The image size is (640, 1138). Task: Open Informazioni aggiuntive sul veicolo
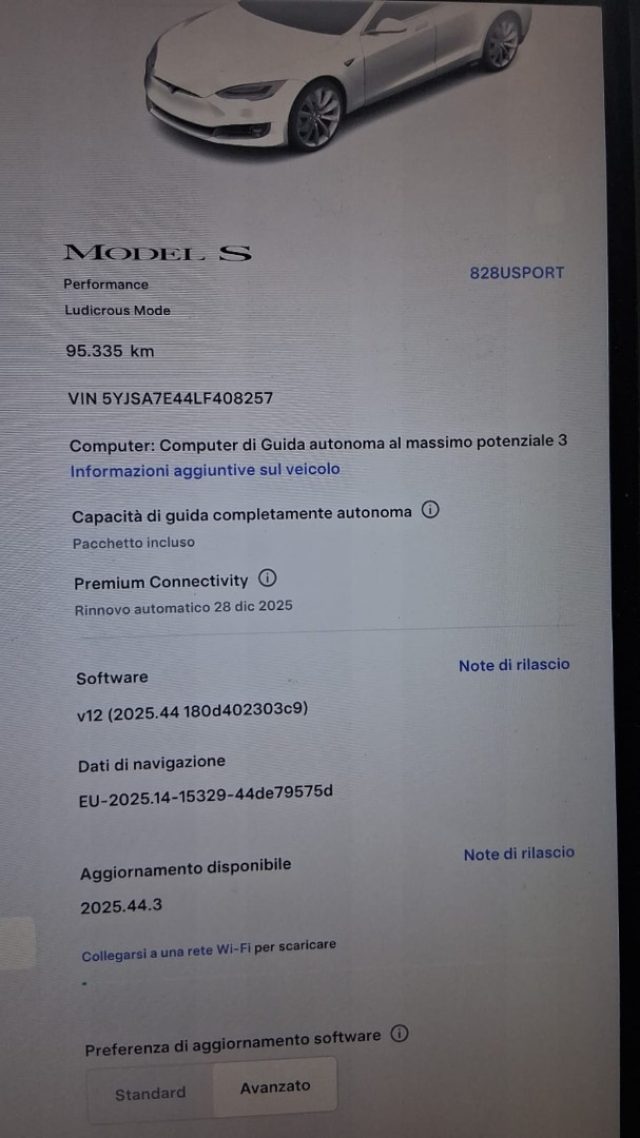[205, 469]
